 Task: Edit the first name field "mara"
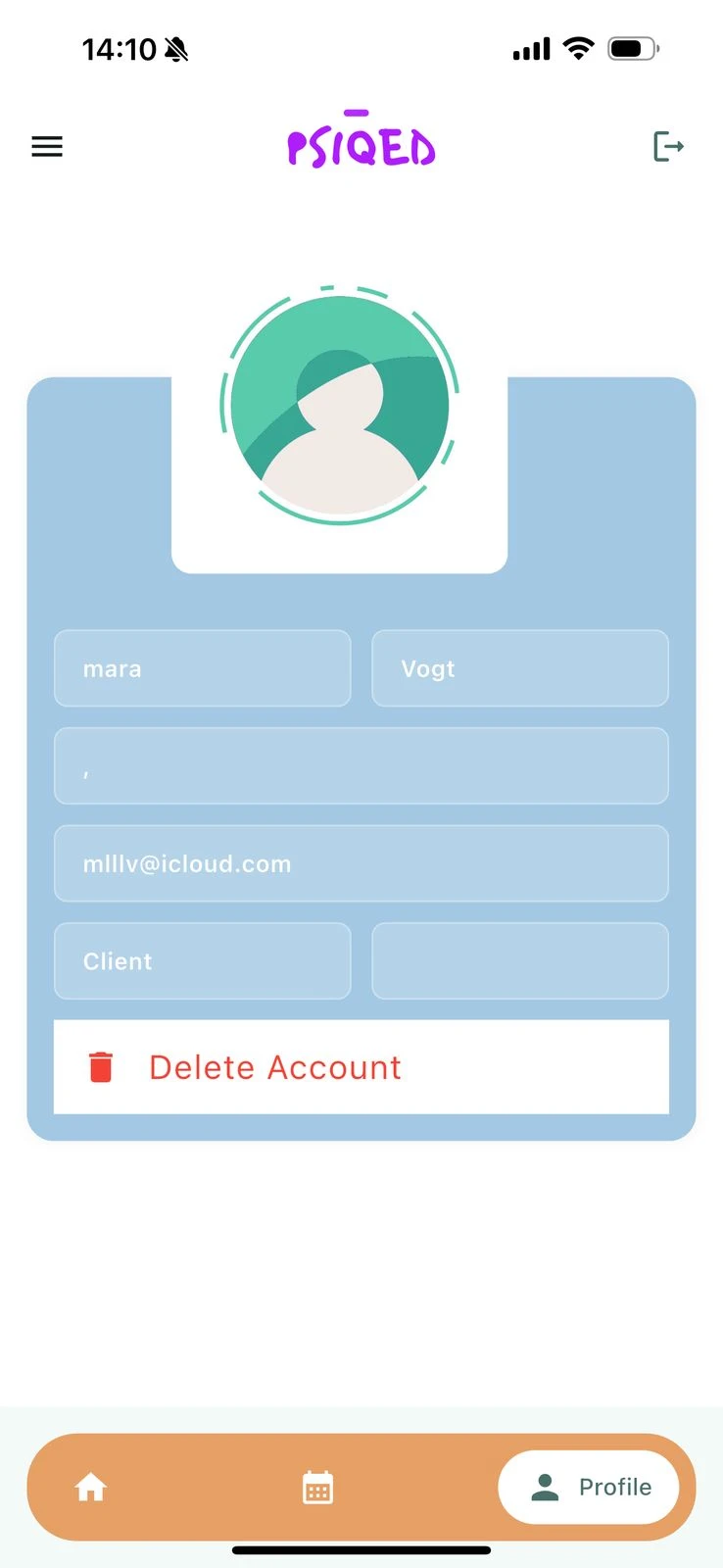click(x=202, y=668)
